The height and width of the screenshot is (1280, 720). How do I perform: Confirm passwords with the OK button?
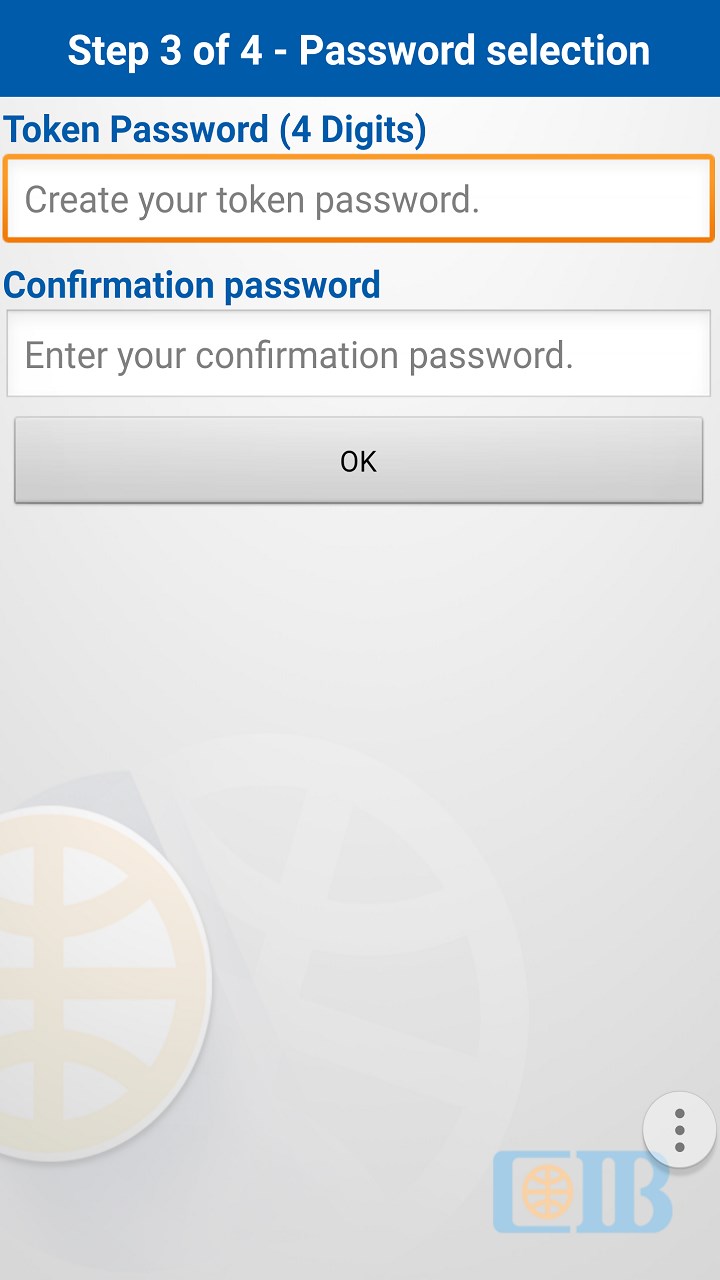(x=359, y=461)
